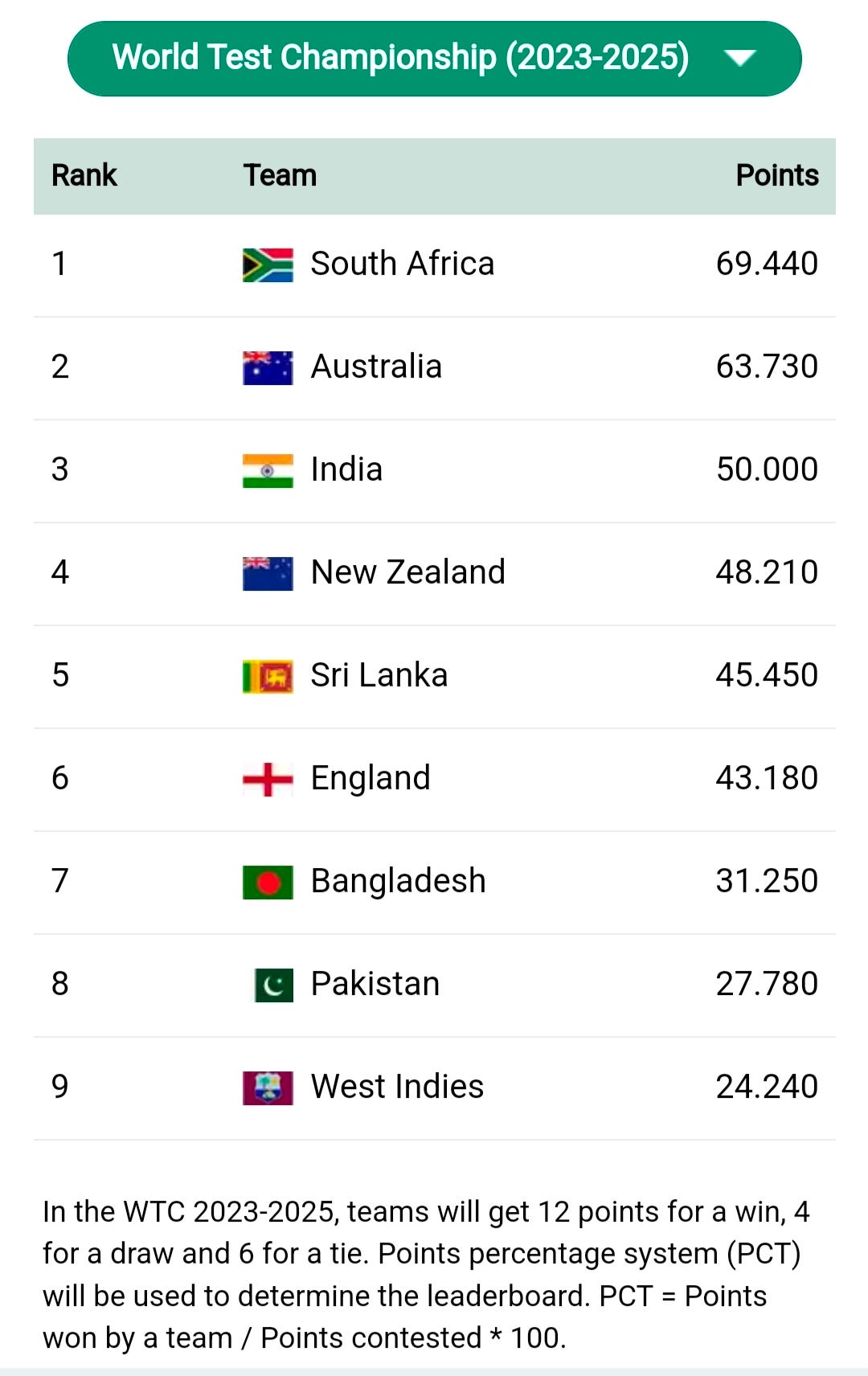
Task: Expand the World Test Championship (2023-2025) dropdown
Action: tap(434, 59)
